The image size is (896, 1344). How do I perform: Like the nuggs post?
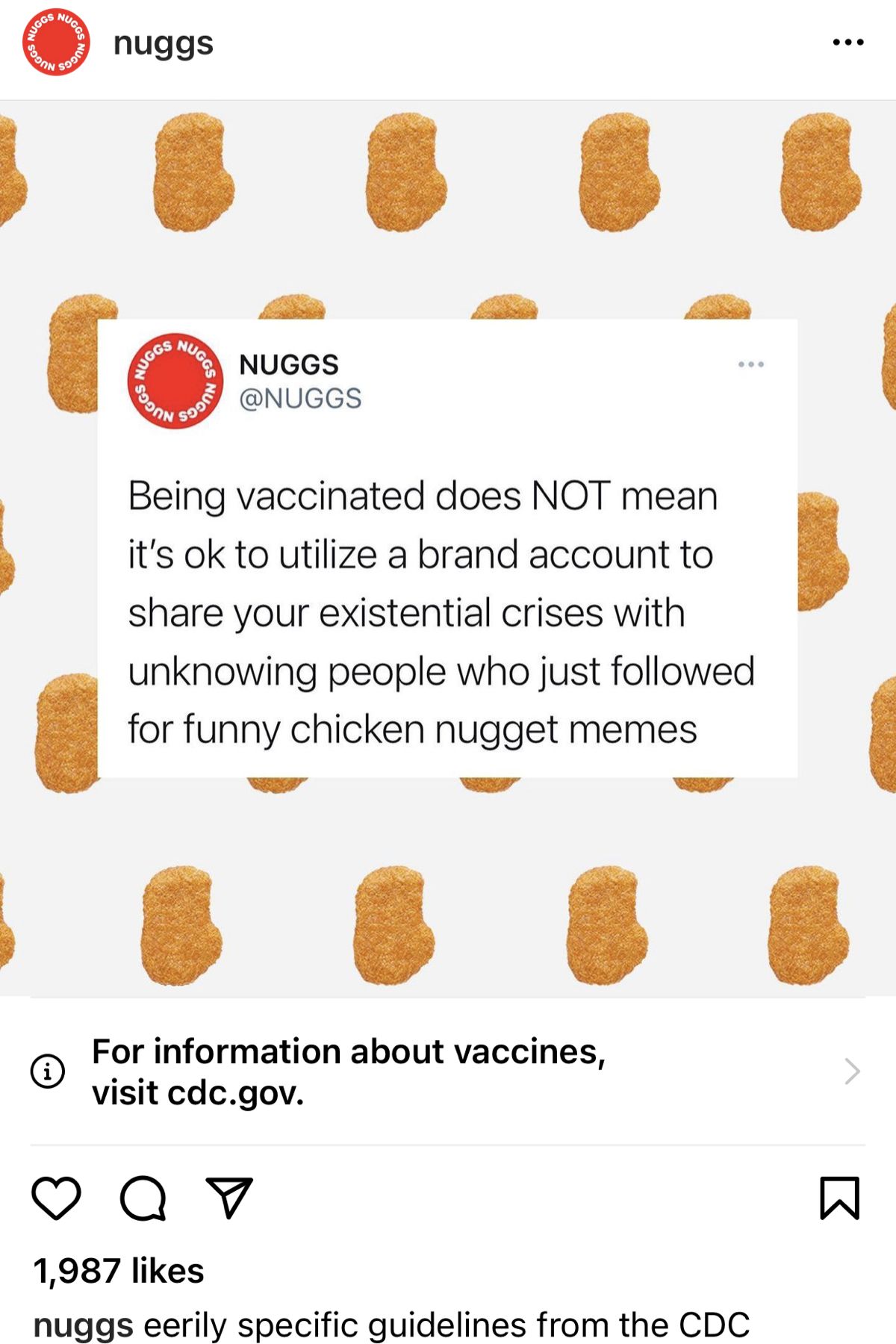pyautogui.click(x=56, y=1198)
